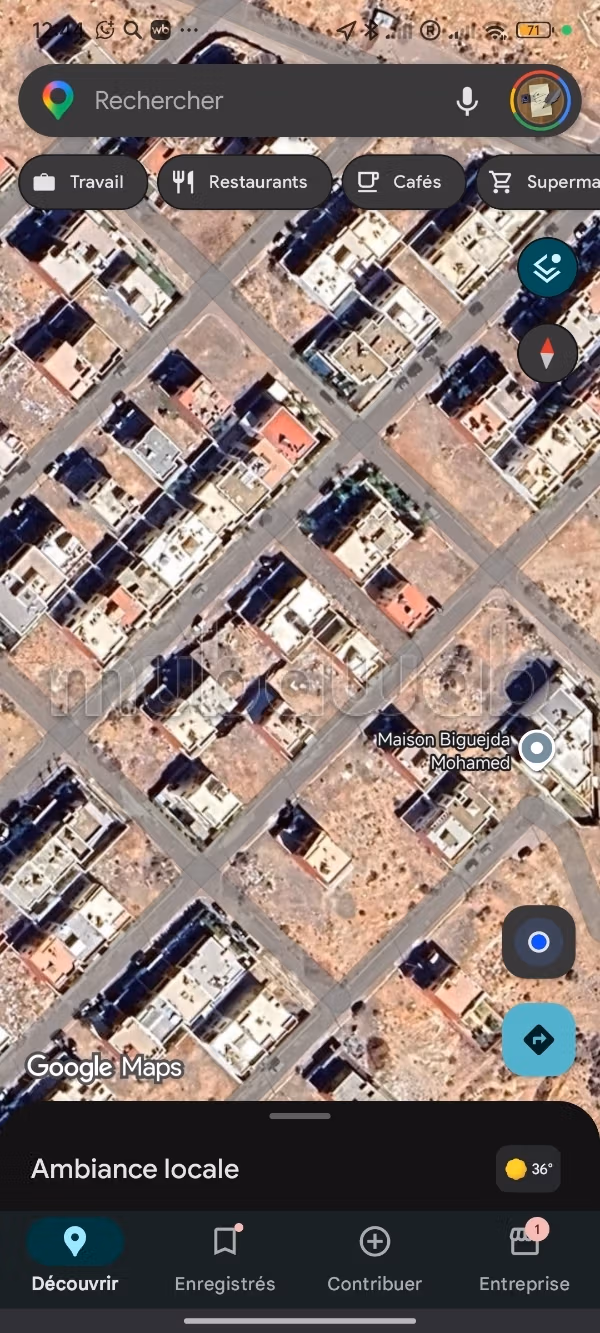Go to the Contribuer tab

coord(375,1259)
